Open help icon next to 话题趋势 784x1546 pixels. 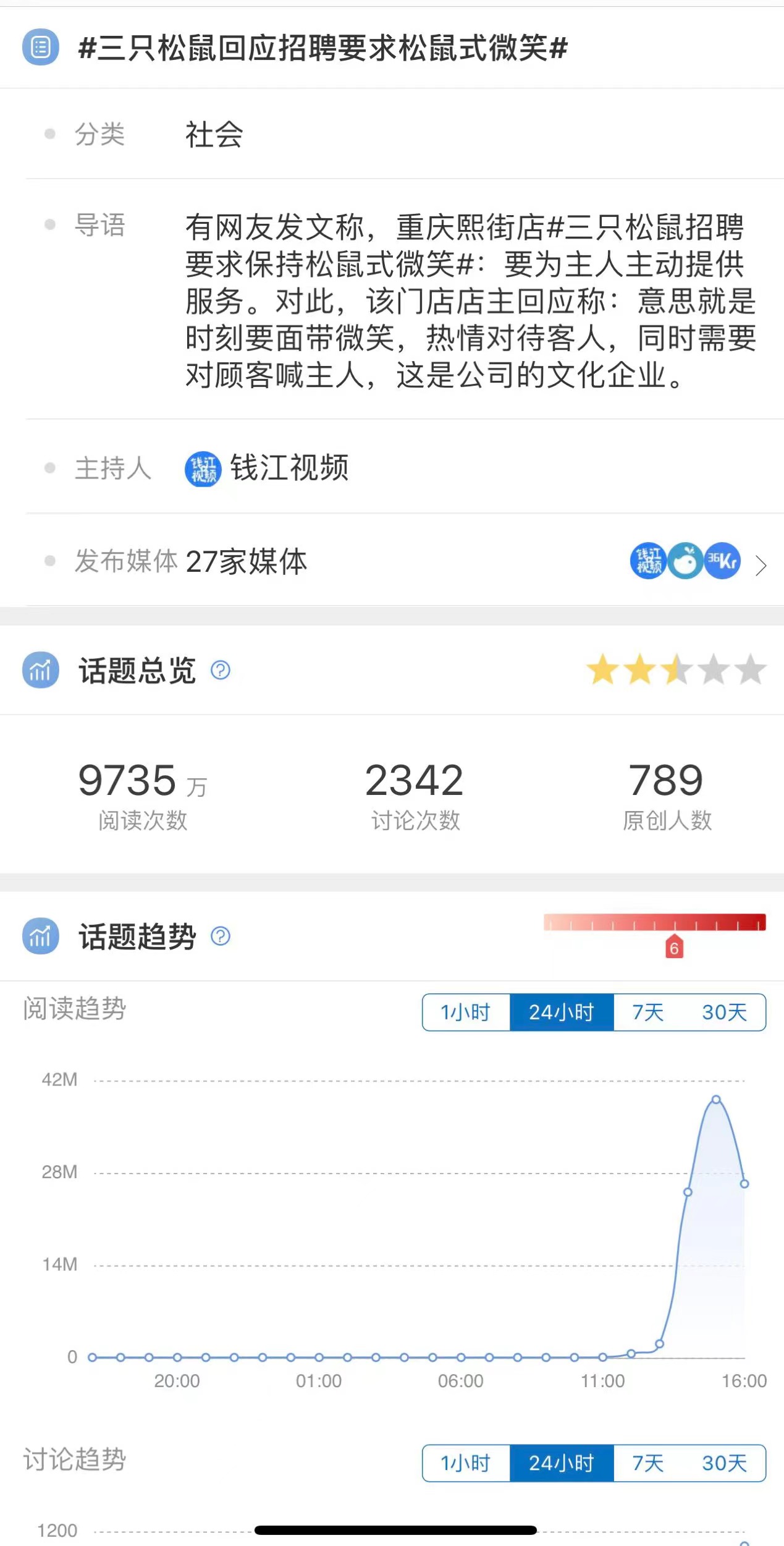click(221, 936)
